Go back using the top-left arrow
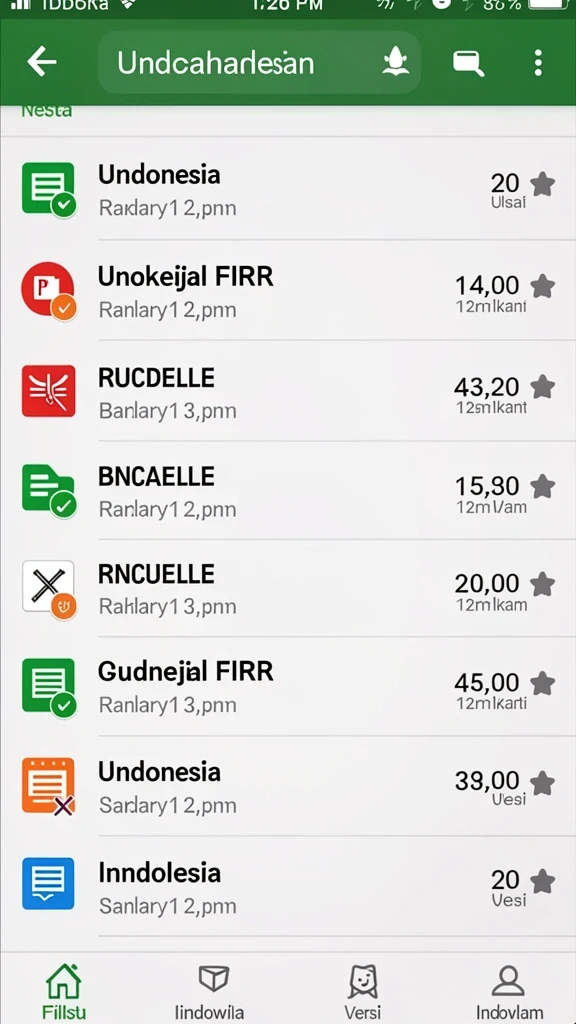This screenshot has height=1024, width=576. (x=42, y=63)
